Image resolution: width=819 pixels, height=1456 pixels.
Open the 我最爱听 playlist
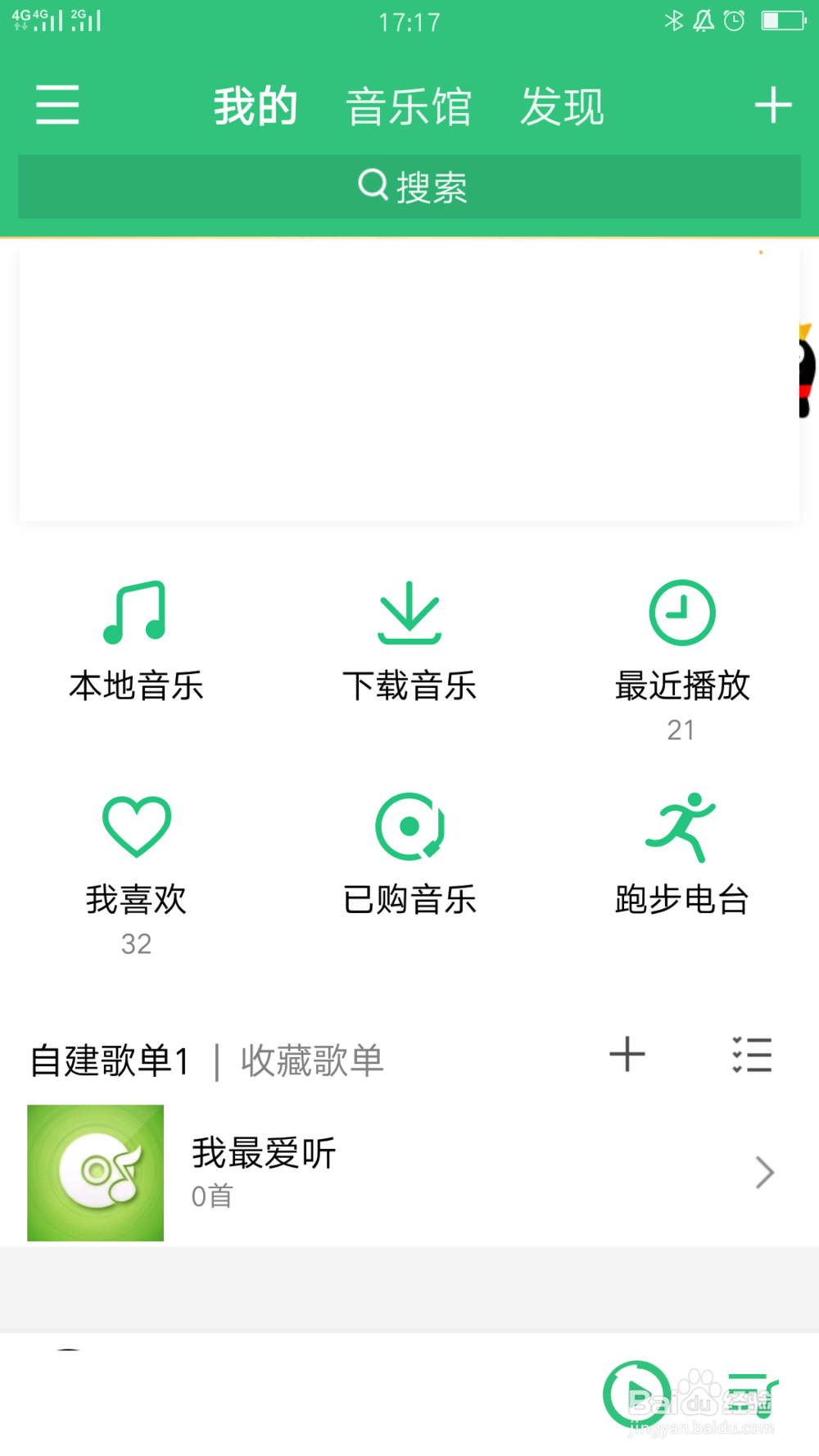409,1173
